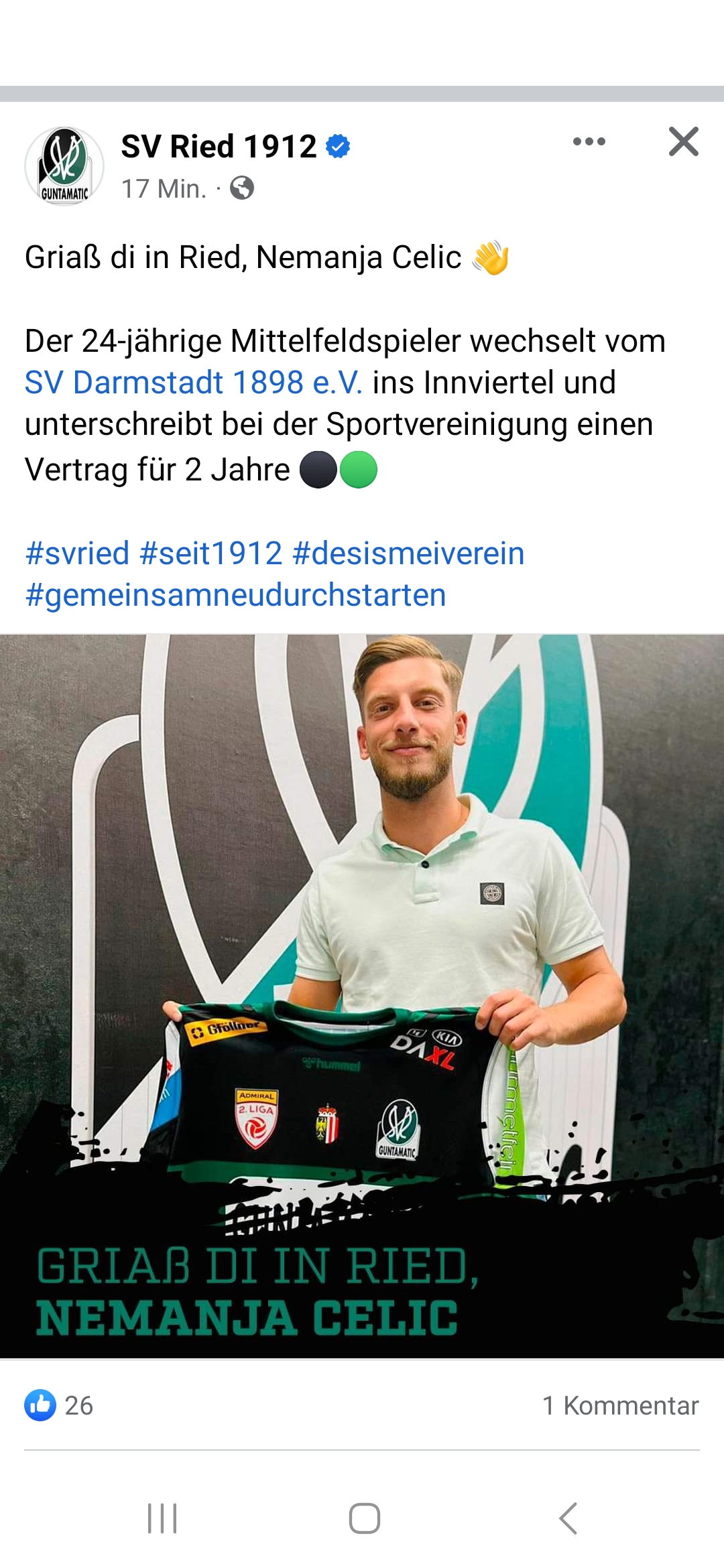Open the #svried hashtag
This screenshot has height=1568, width=724.
77,553
